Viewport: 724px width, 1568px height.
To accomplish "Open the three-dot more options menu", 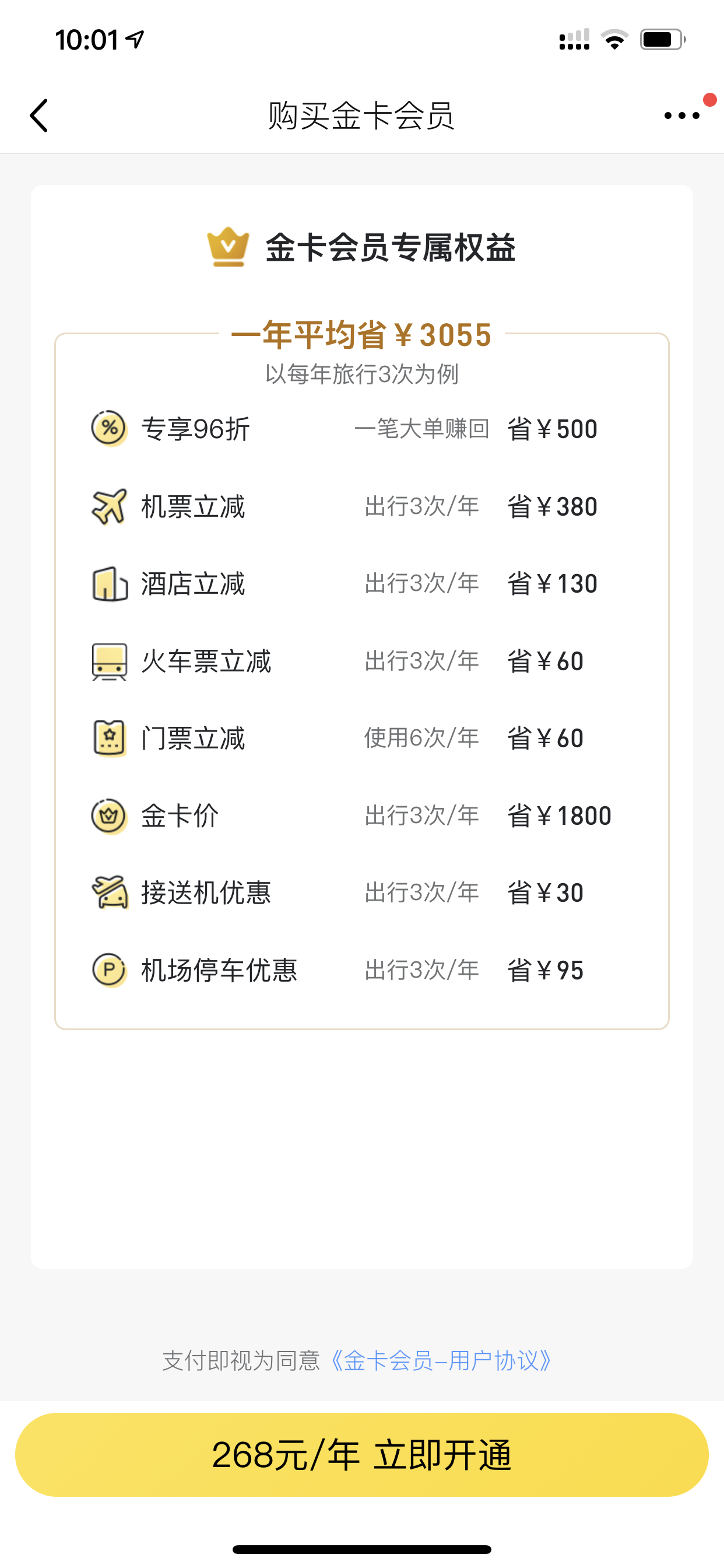I will 681,115.
